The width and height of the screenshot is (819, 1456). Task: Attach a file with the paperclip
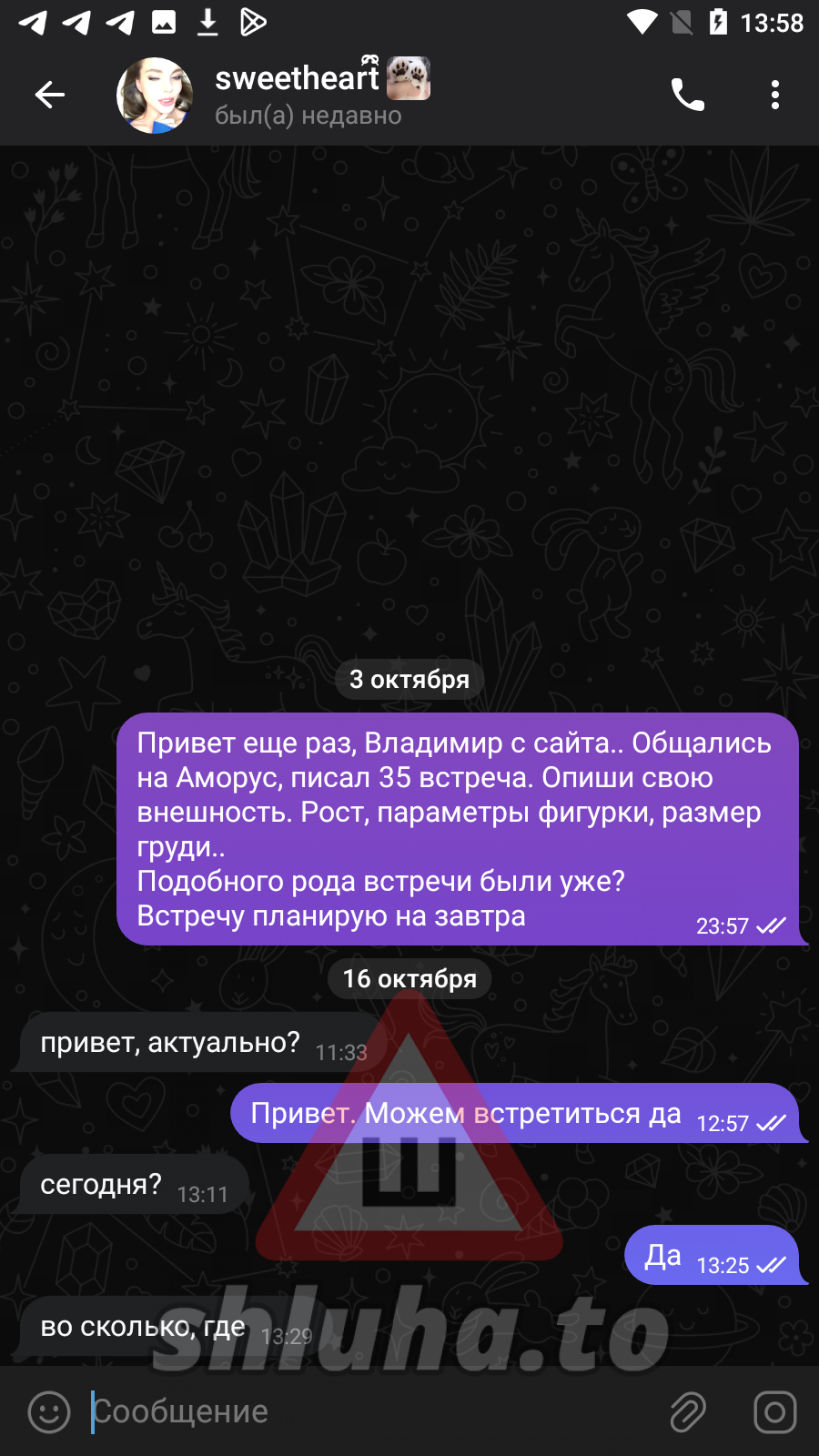click(x=688, y=1412)
